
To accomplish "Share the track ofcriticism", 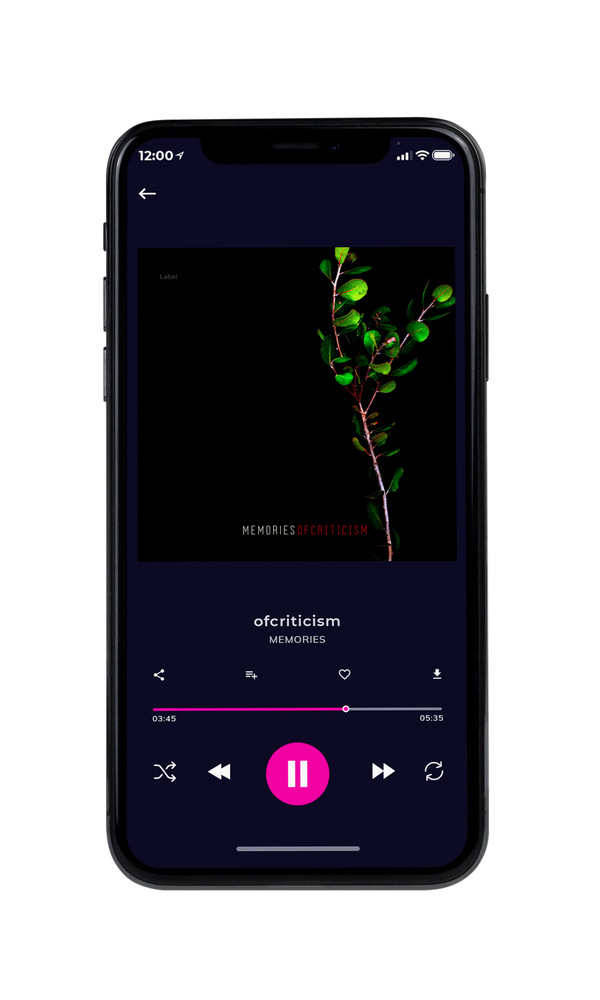I will click(x=159, y=675).
